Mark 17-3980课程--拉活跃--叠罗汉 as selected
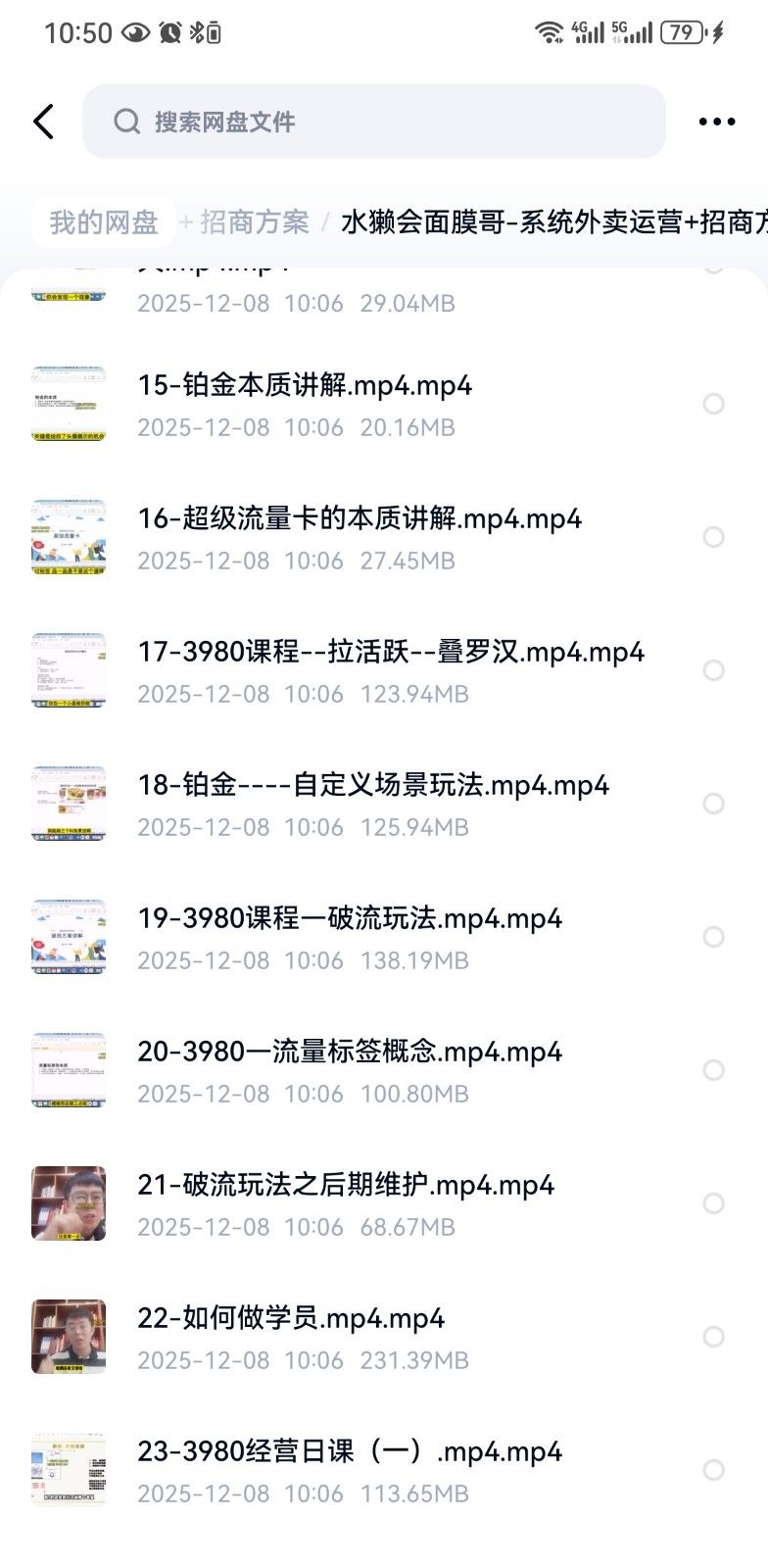The image size is (768, 1568). (713, 670)
